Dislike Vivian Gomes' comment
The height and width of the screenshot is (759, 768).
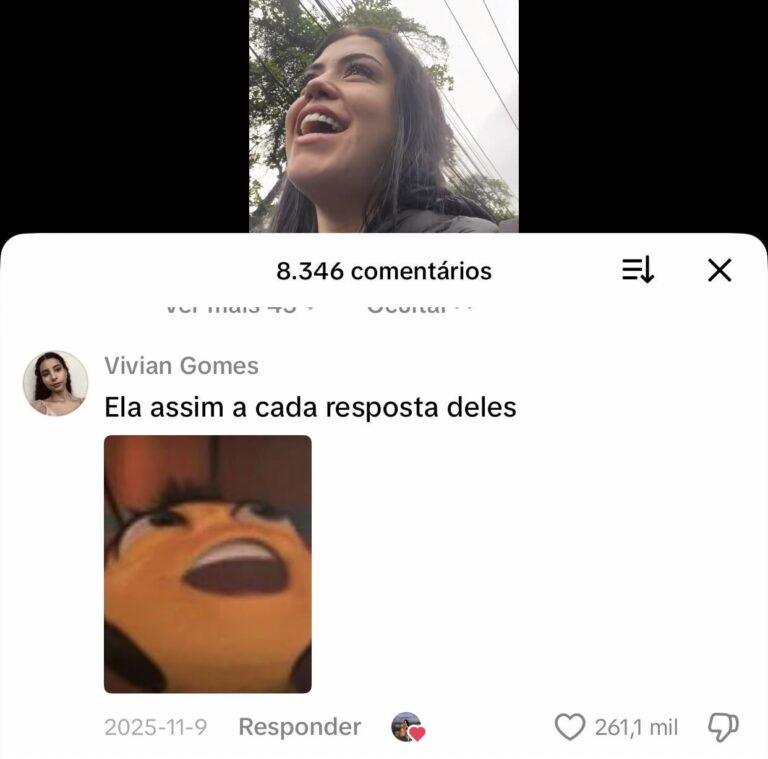[722, 727]
